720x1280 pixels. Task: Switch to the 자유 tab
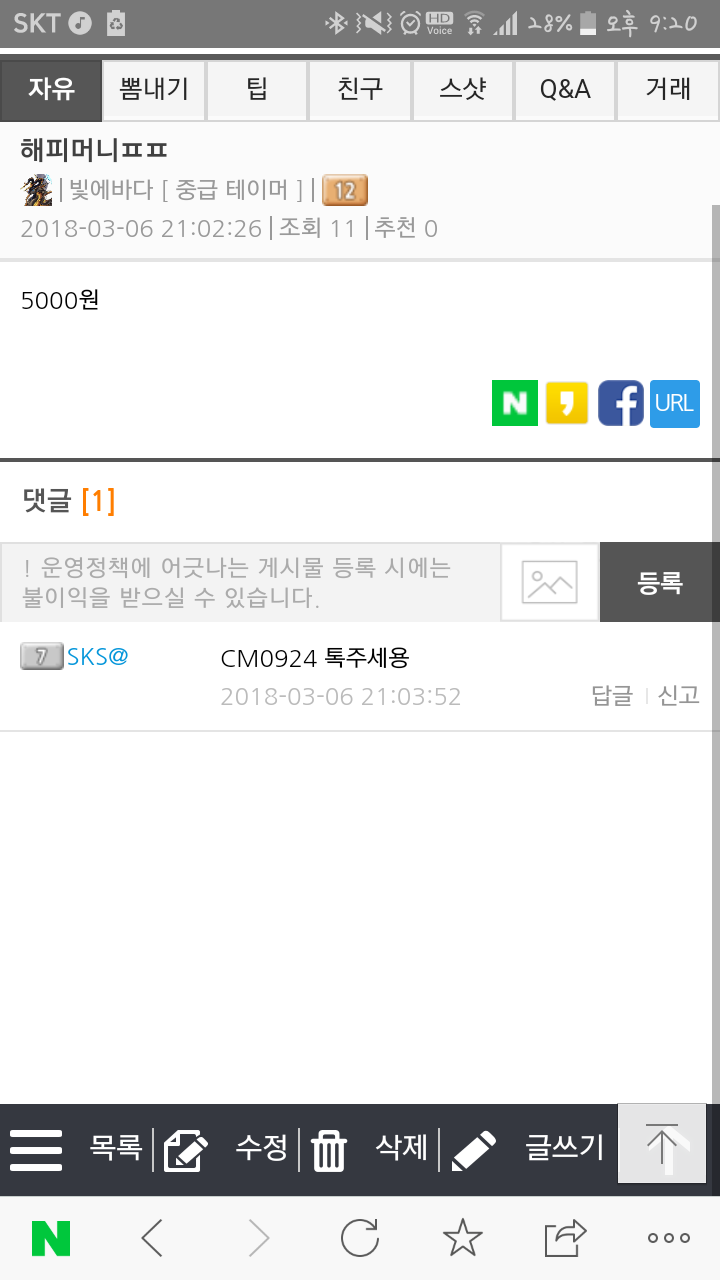[52, 90]
